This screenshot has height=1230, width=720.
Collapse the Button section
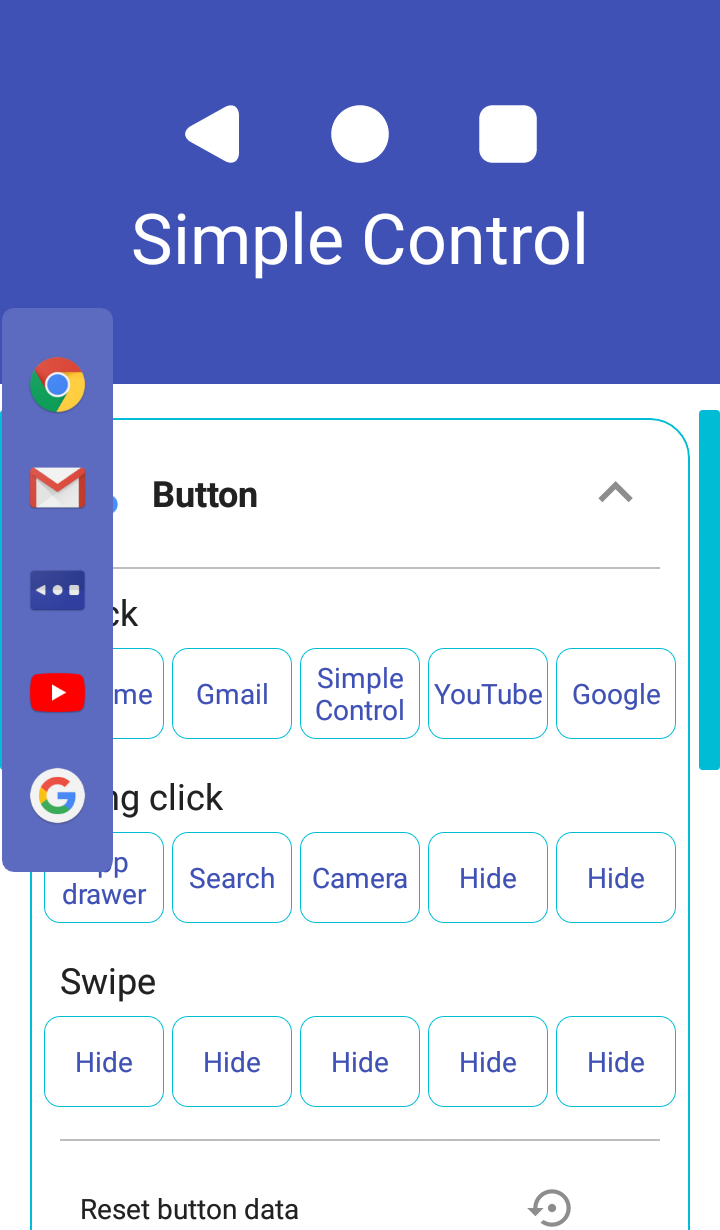615,493
